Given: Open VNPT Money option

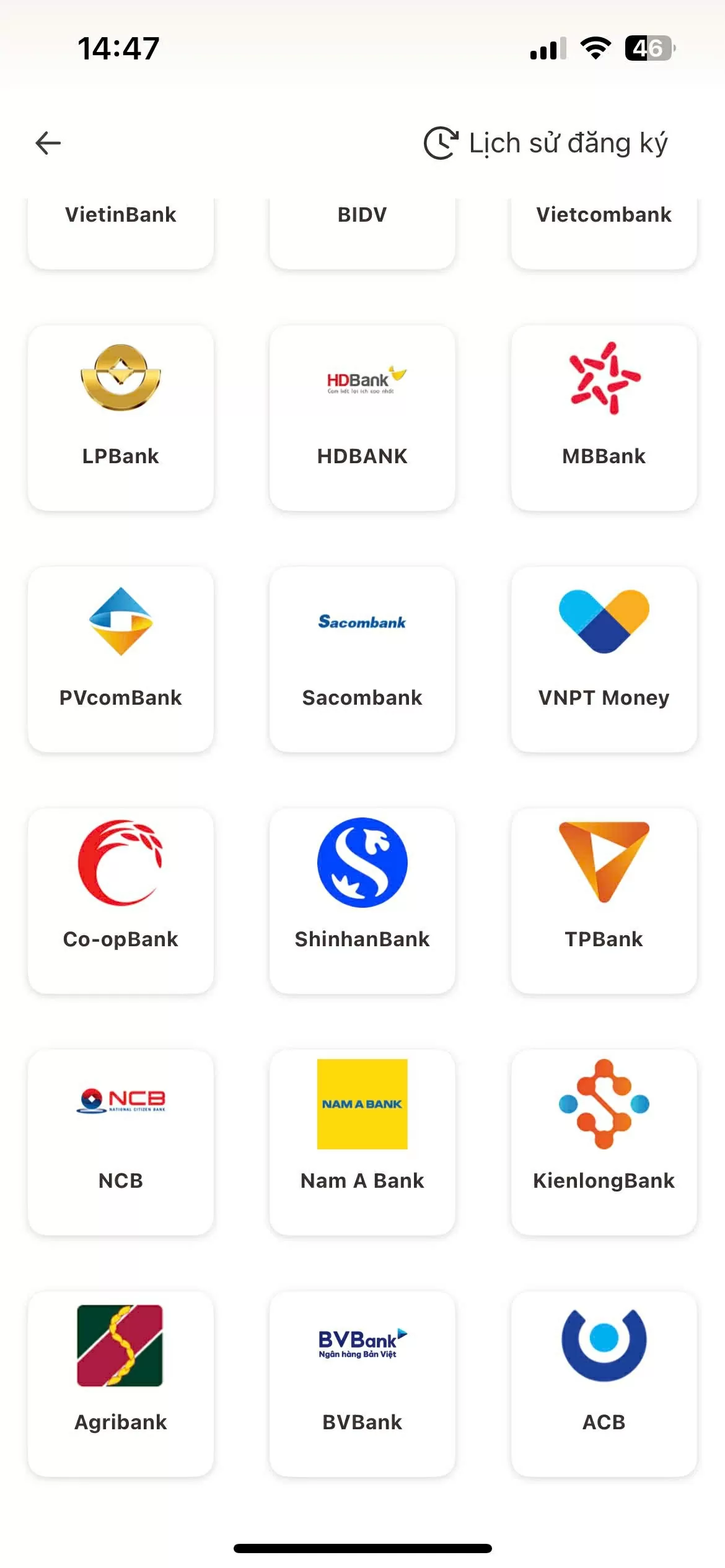Looking at the screenshot, I should point(604,660).
